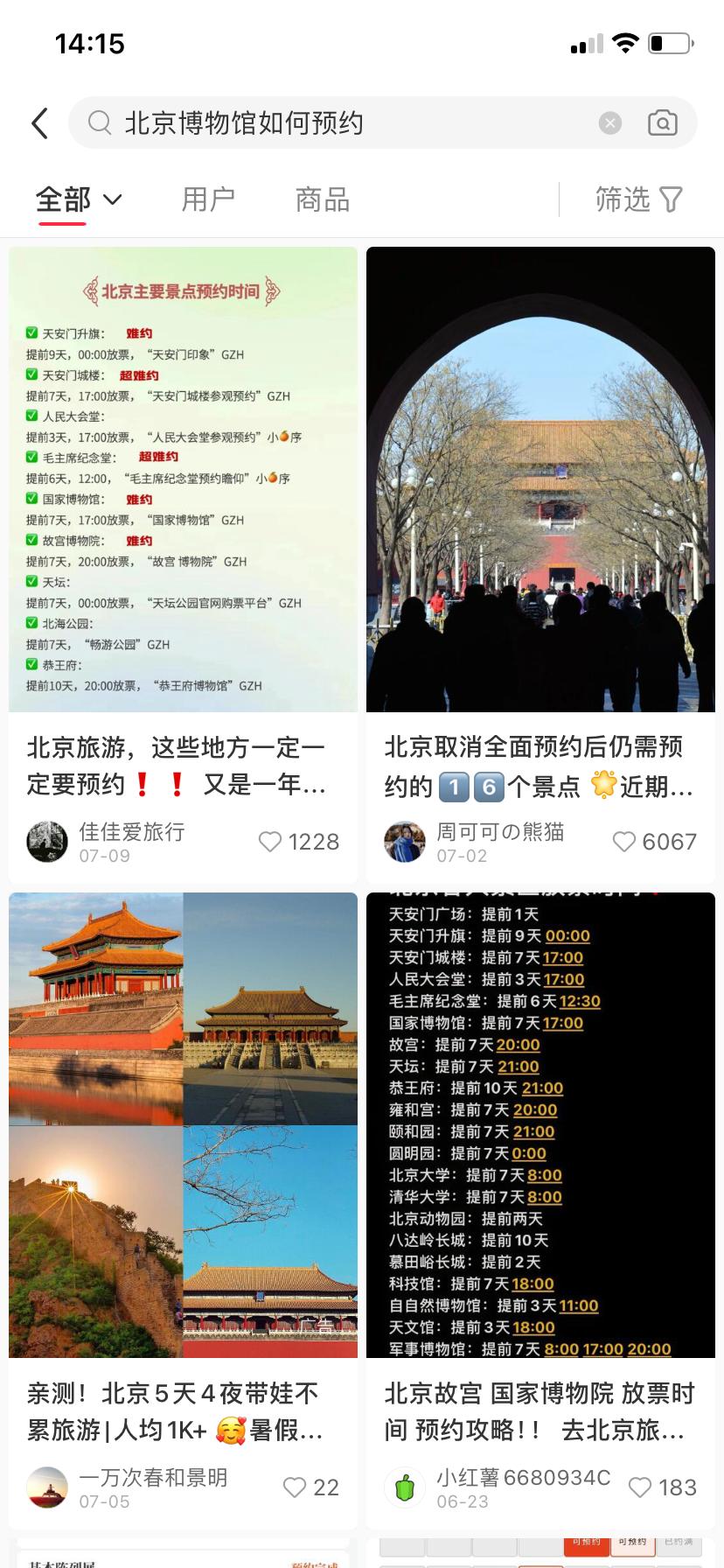Clear the search text with the X icon

click(x=610, y=123)
